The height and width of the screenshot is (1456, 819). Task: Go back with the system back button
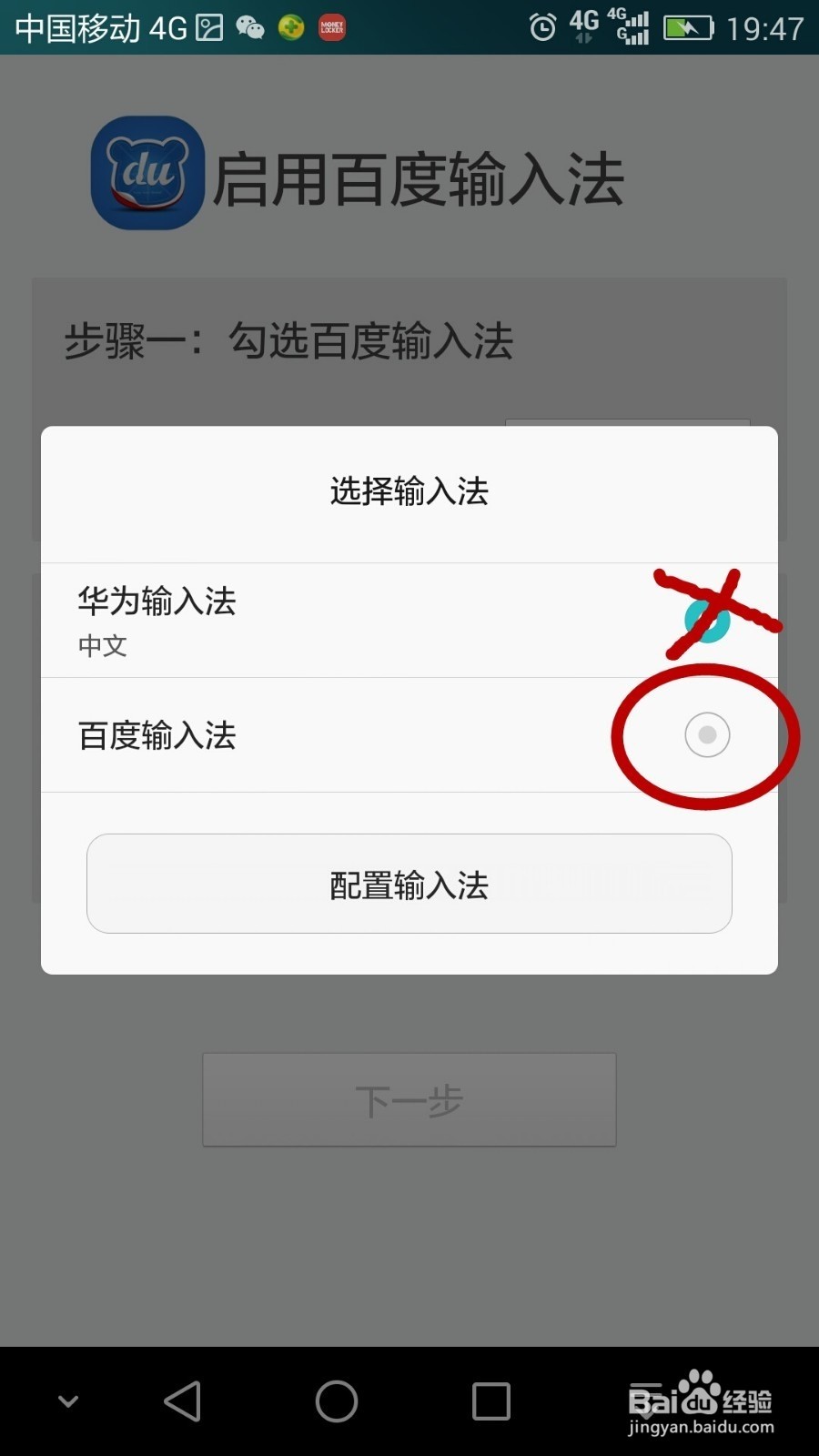pos(183,1400)
